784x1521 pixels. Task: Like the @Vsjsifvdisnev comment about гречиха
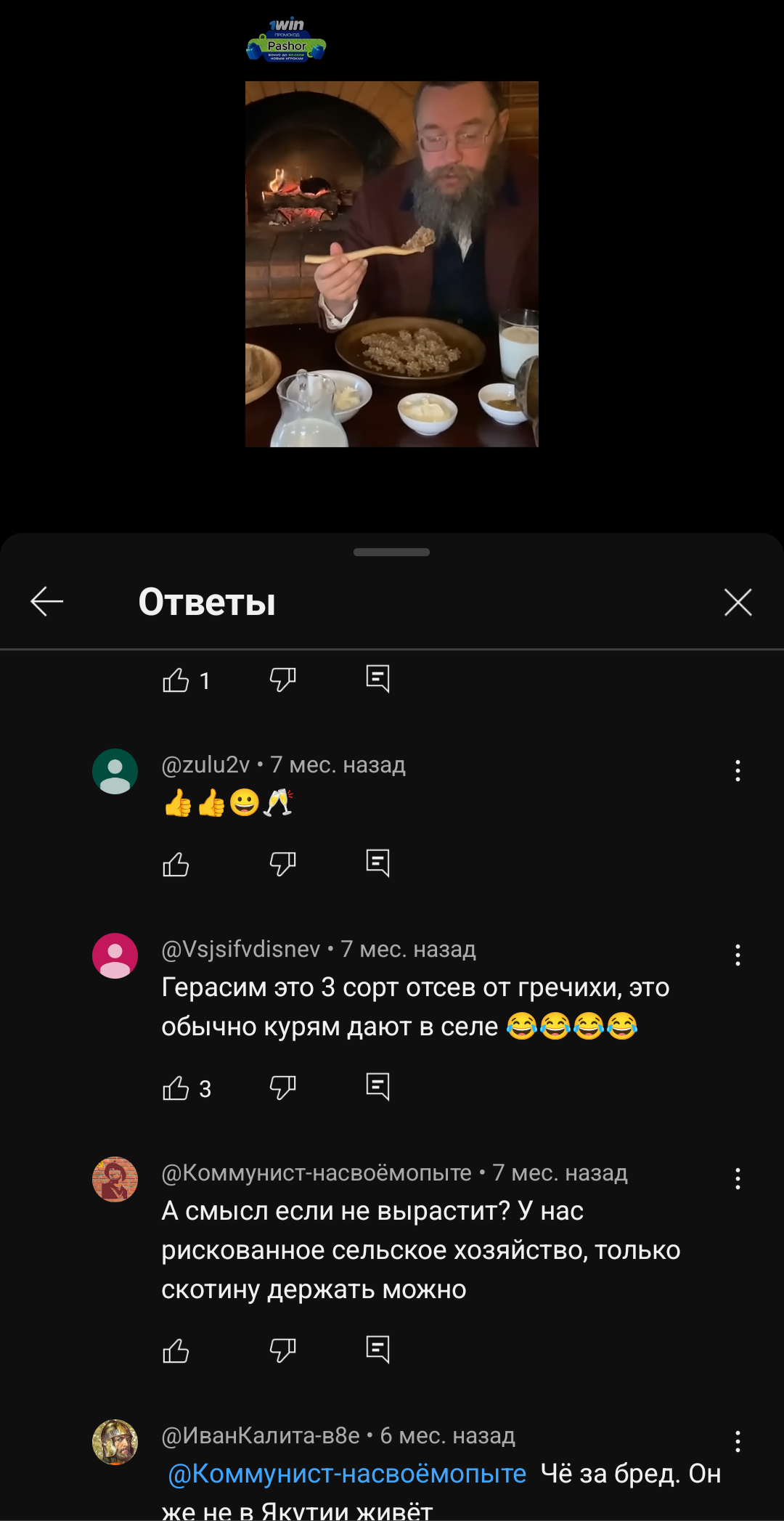click(x=176, y=1088)
